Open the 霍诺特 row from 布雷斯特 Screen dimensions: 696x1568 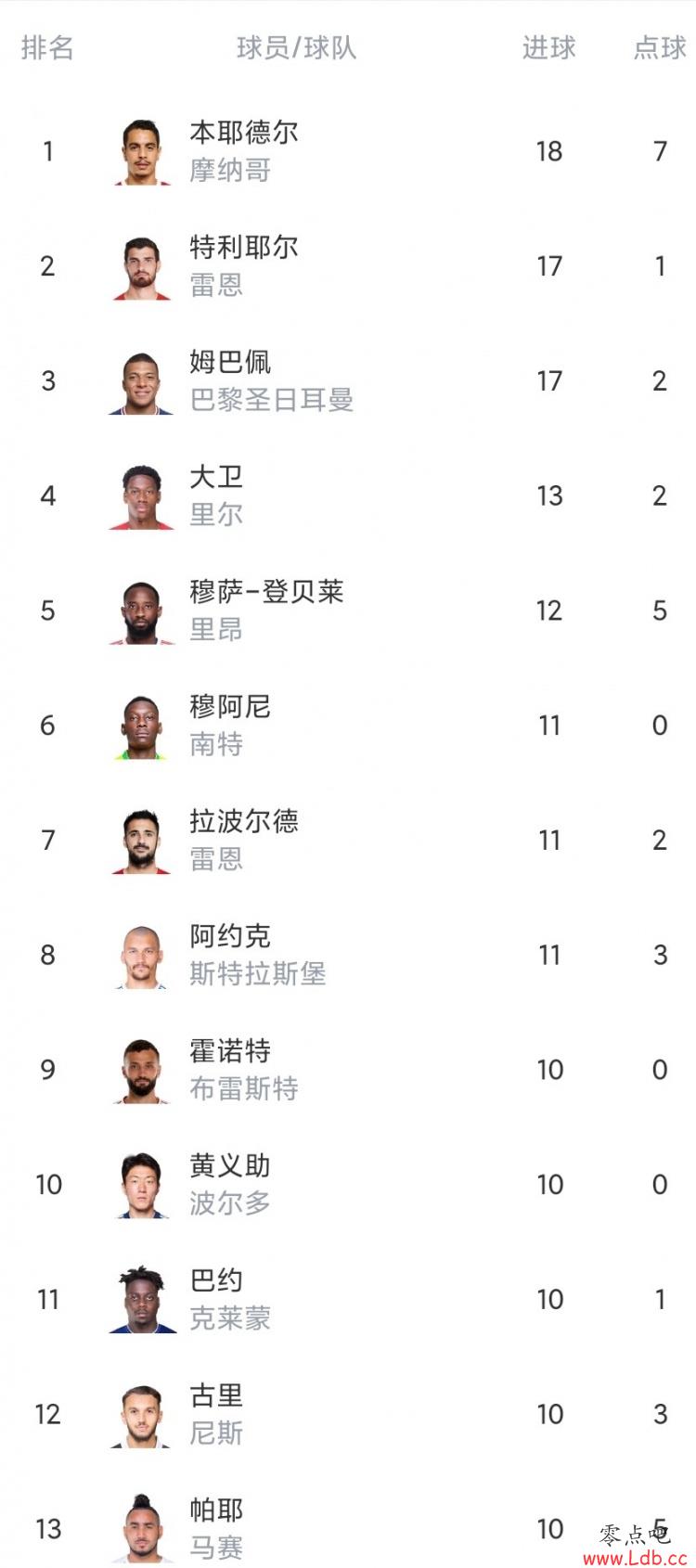tap(348, 1070)
